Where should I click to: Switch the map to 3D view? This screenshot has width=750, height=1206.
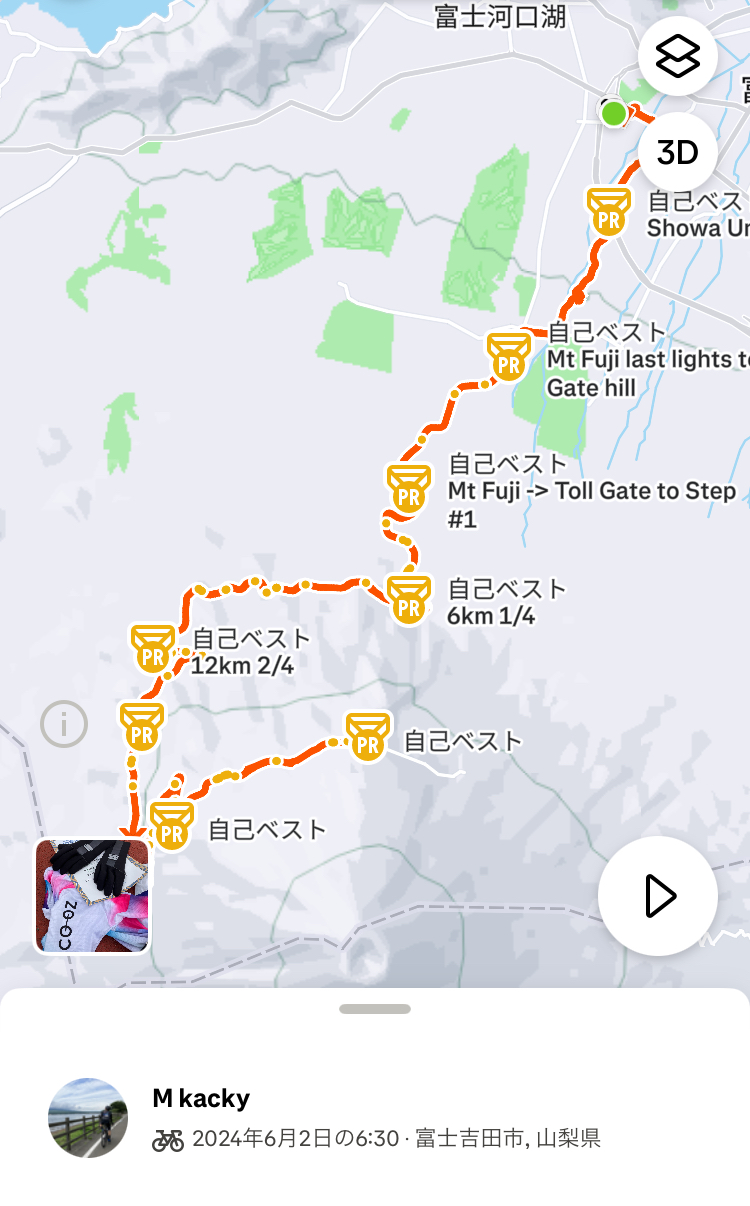677,153
